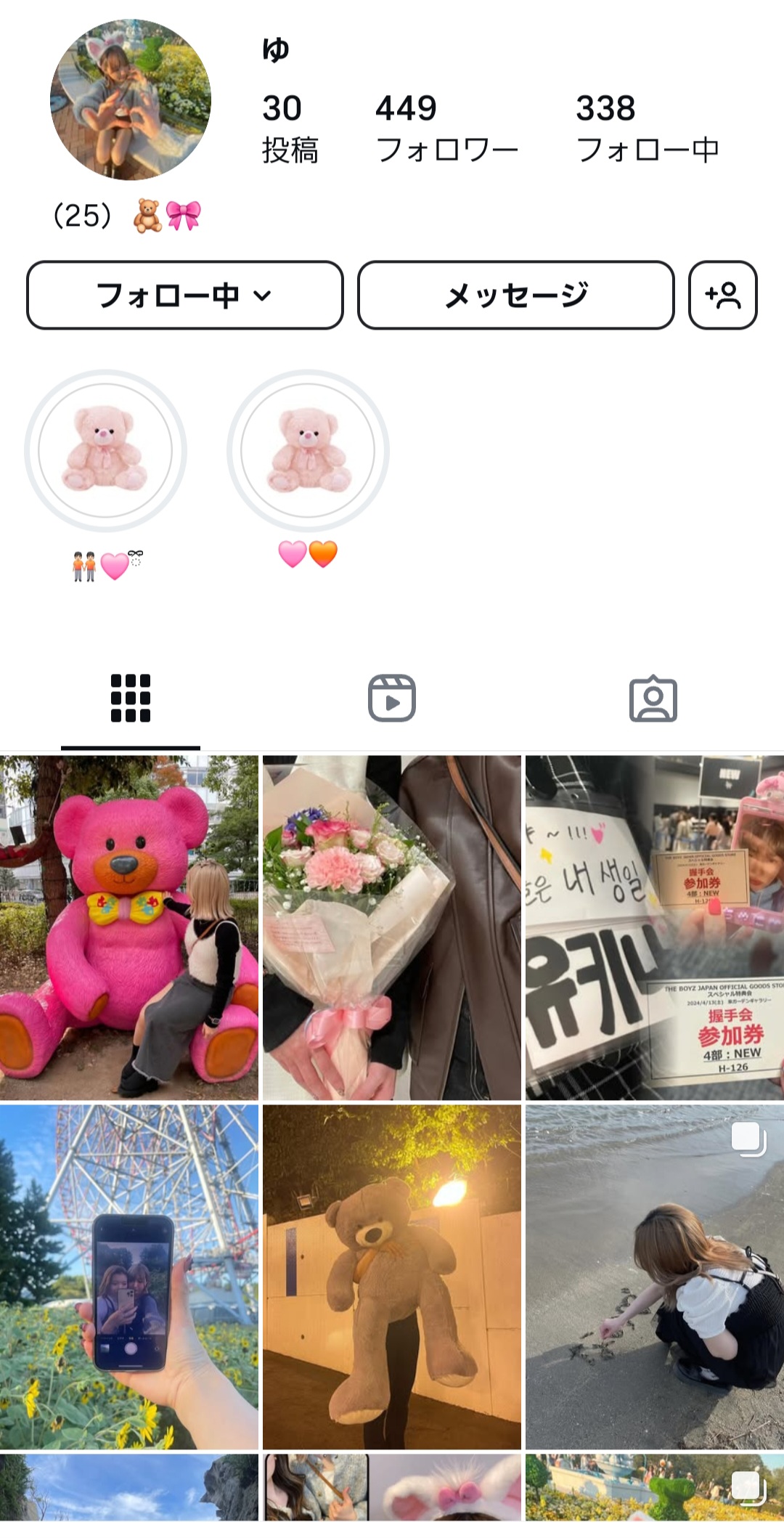Select the posts grid icon
Viewport: 784px width, 1538px height.
click(129, 699)
